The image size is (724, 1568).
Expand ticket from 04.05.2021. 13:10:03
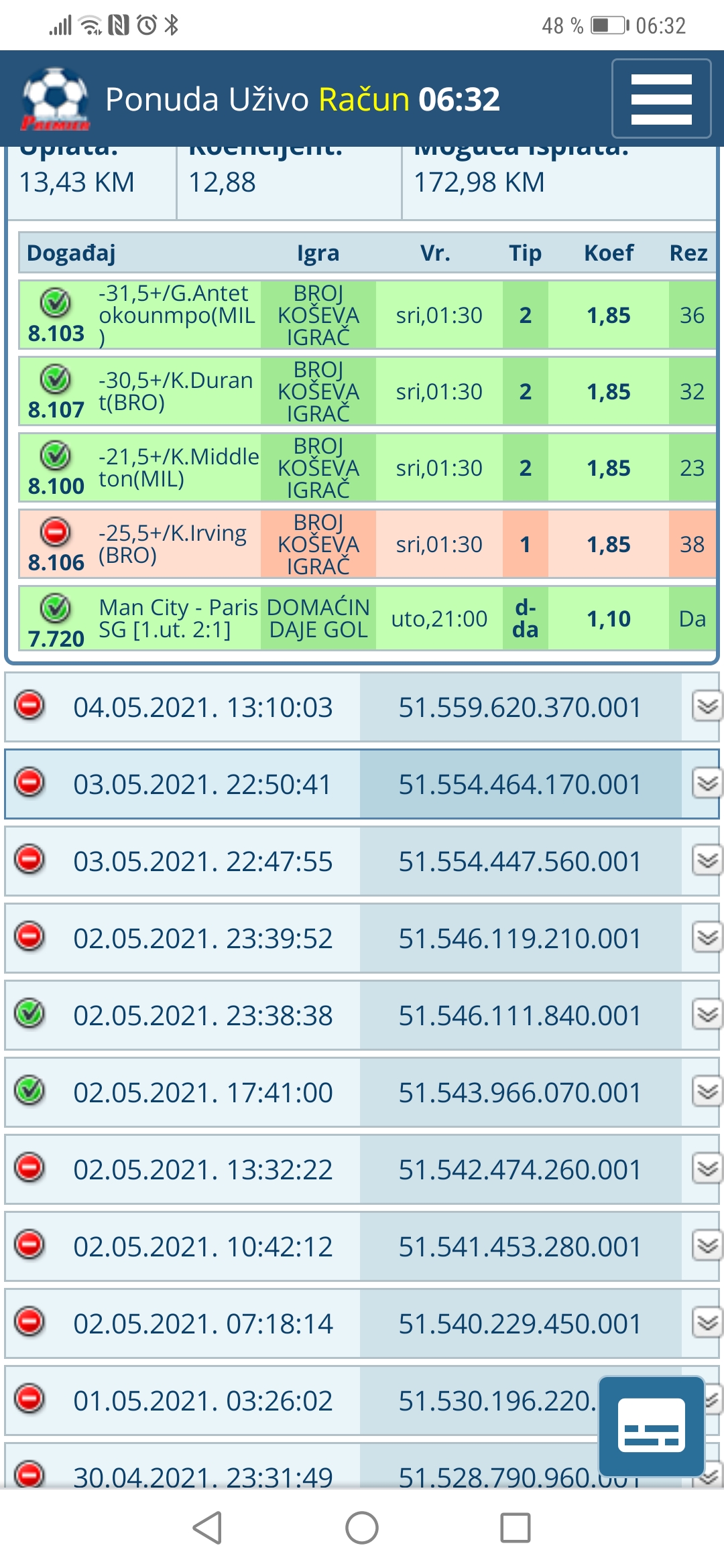pyautogui.click(x=707, y=707)
